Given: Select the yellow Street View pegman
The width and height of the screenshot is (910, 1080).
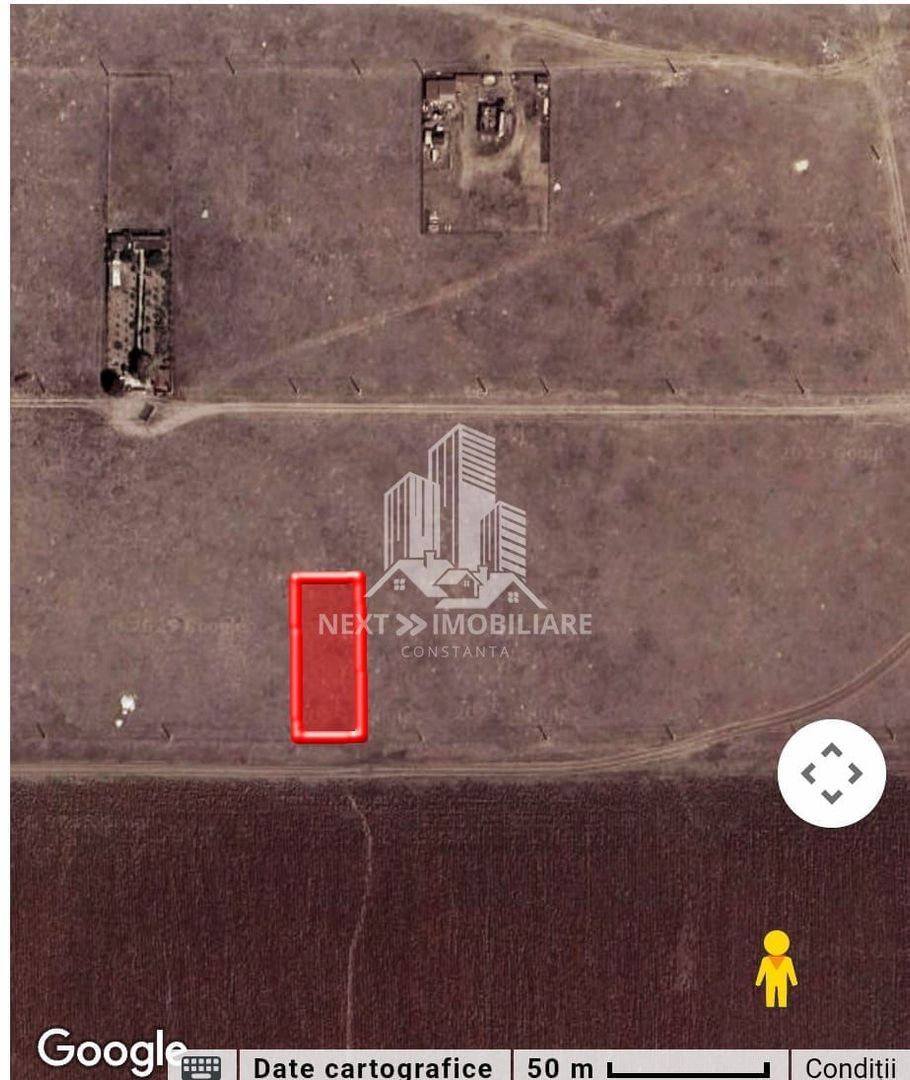Looking at the screenshot, I should click(x=776, y=968).
